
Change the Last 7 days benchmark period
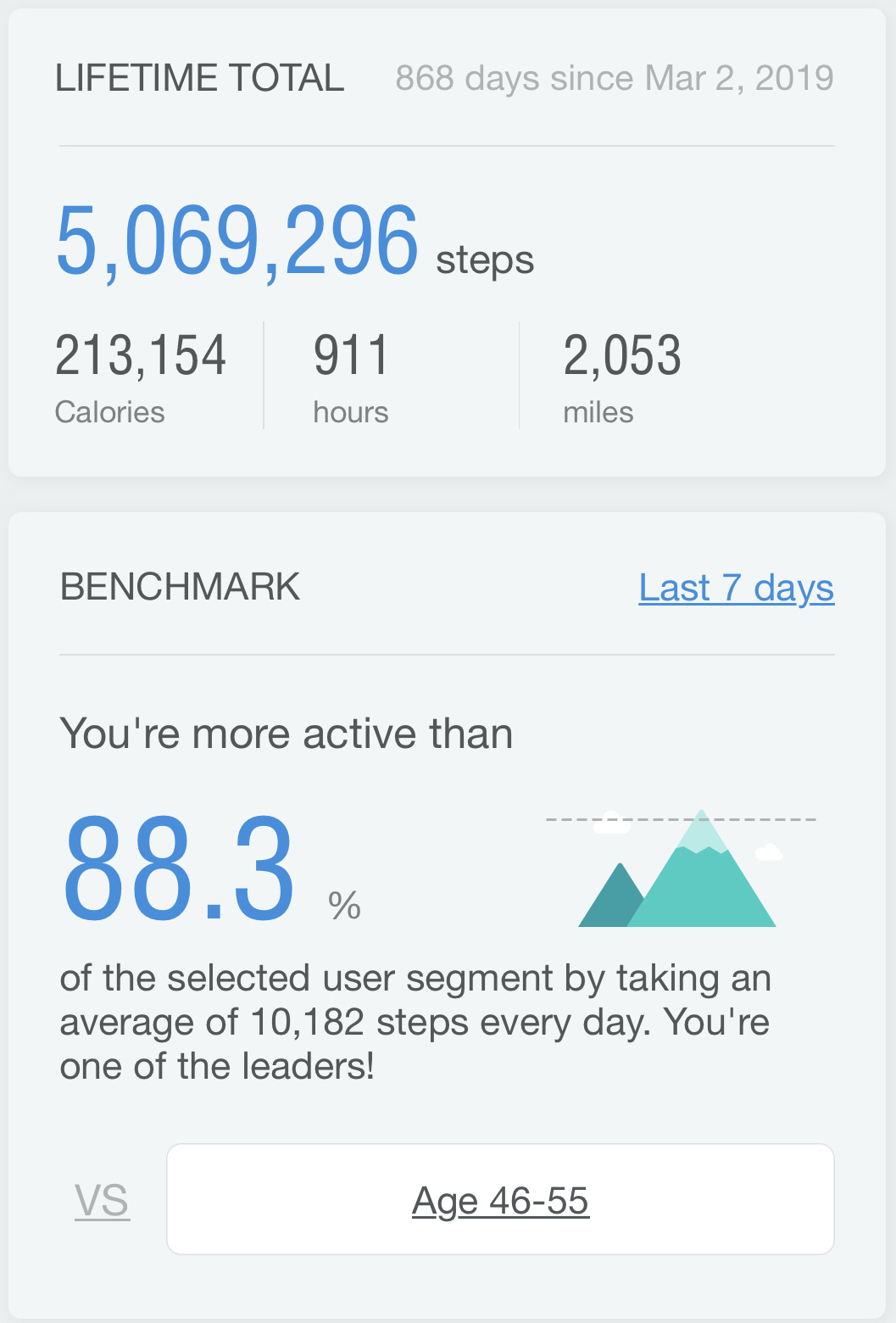[x=736, y=588]
